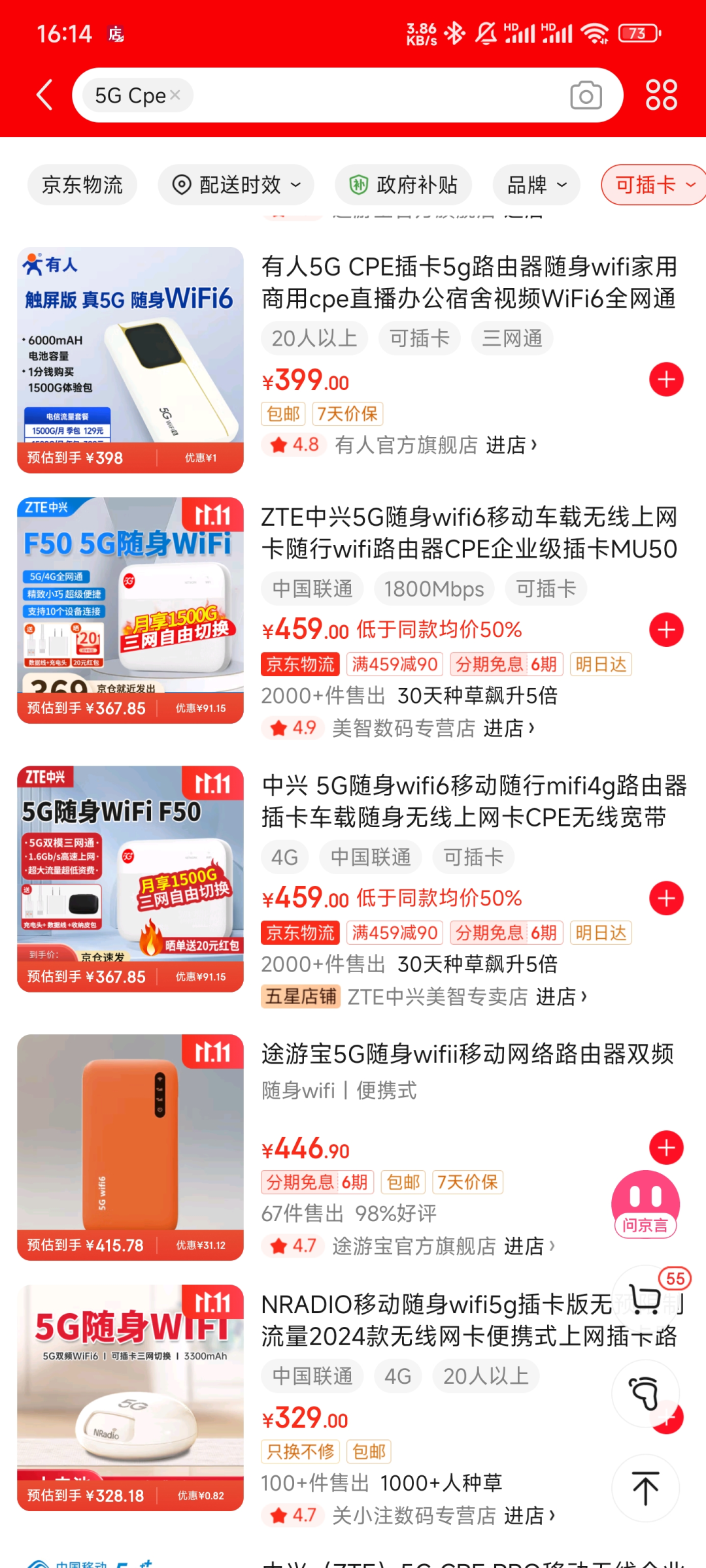
Task: Add ZTE中兴 MU50 router to cart
Action: 665,630
